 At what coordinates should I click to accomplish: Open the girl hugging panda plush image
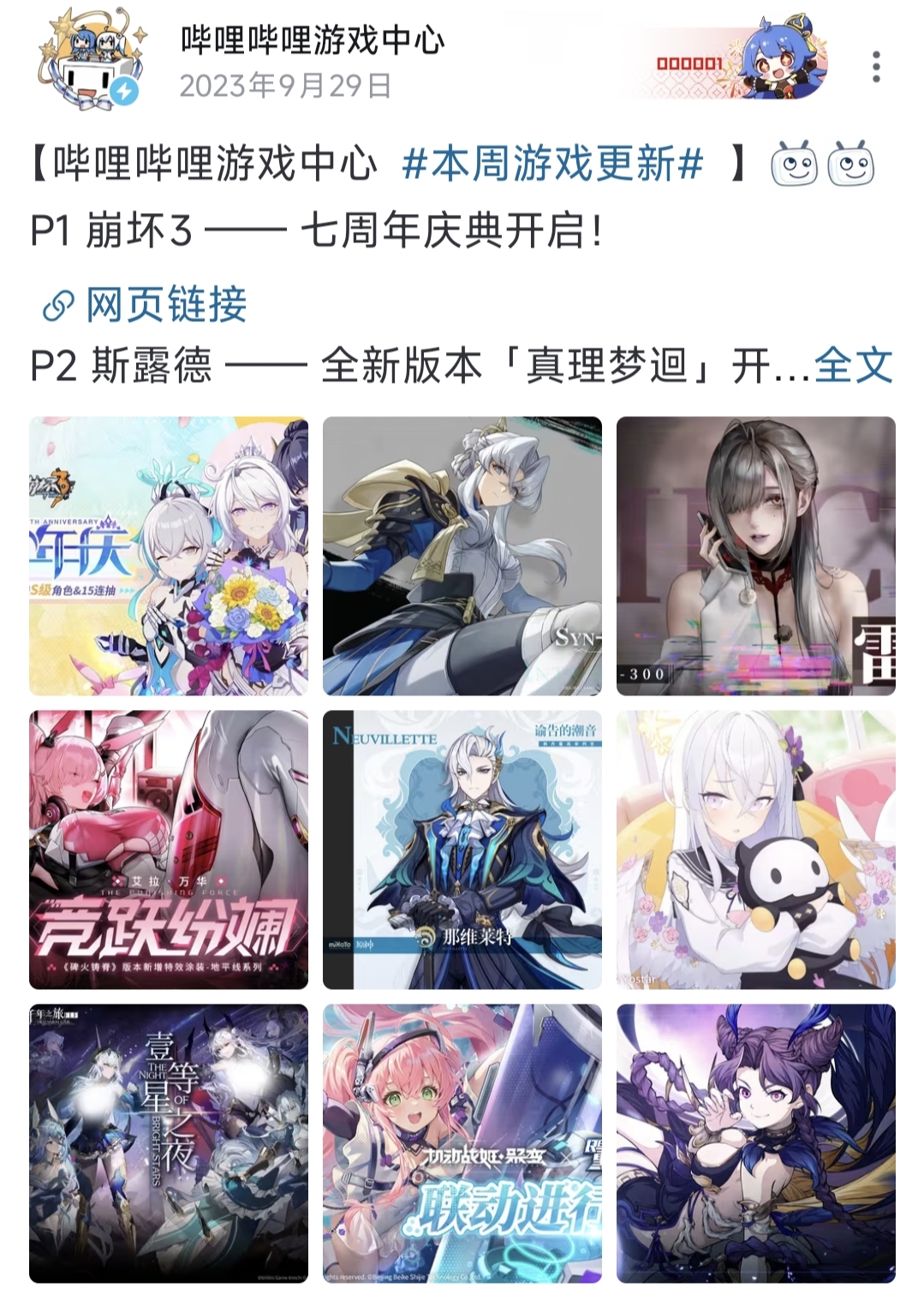click(x=755, y=850)
